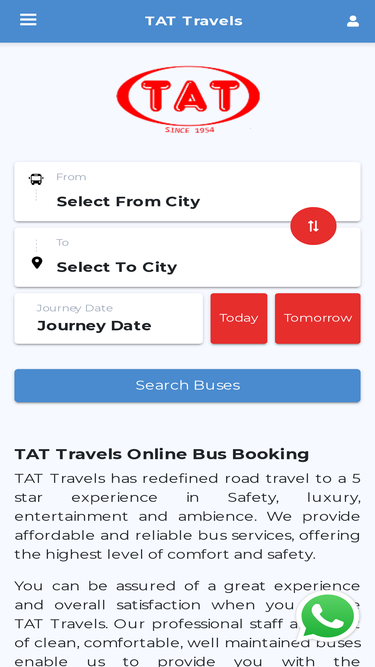Open the hamburger drawer menu
The height and width of the screenshot is (667, 375).
click(28, 20)
